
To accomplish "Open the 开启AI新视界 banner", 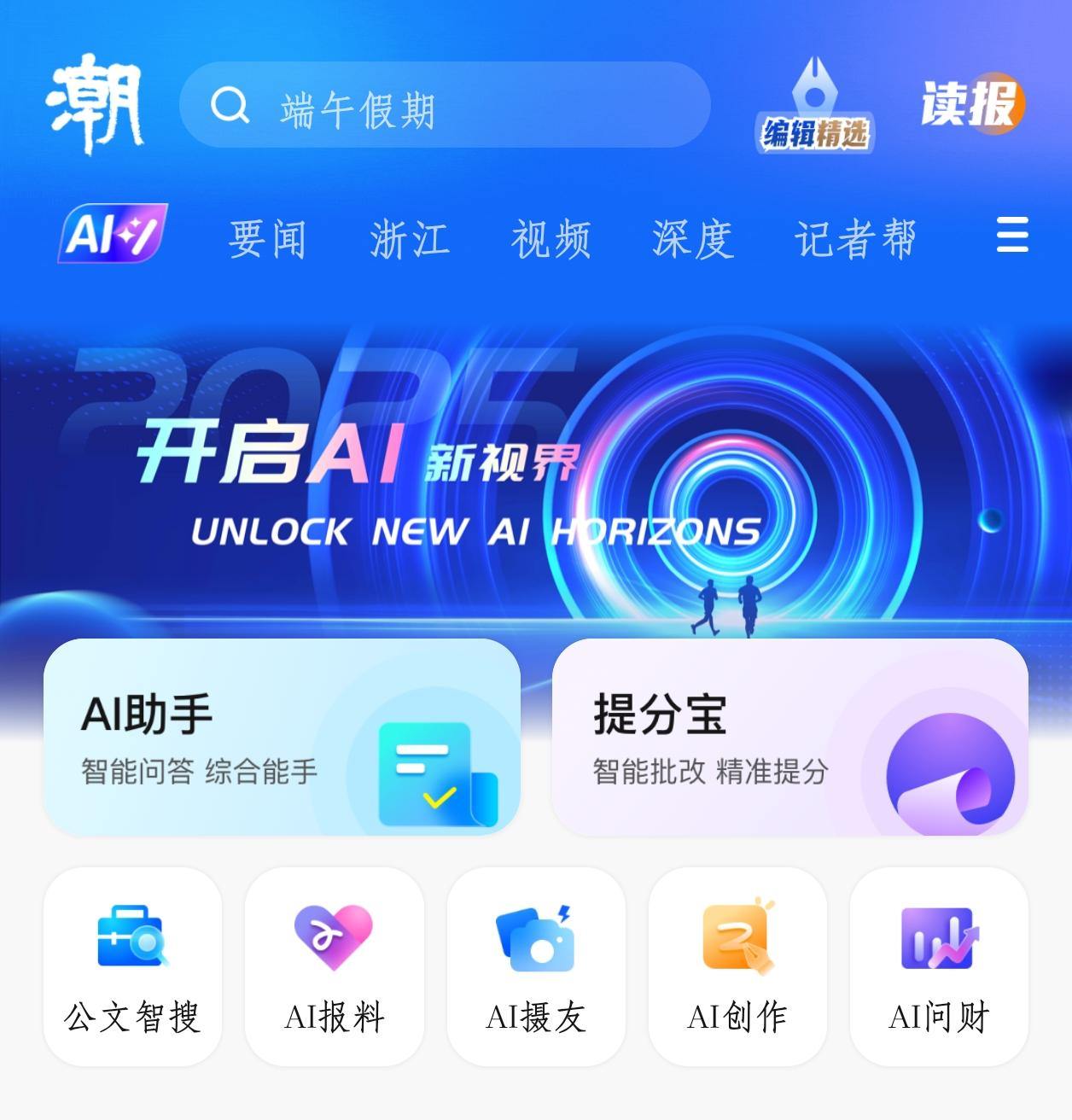I will (x=536, y=478).
